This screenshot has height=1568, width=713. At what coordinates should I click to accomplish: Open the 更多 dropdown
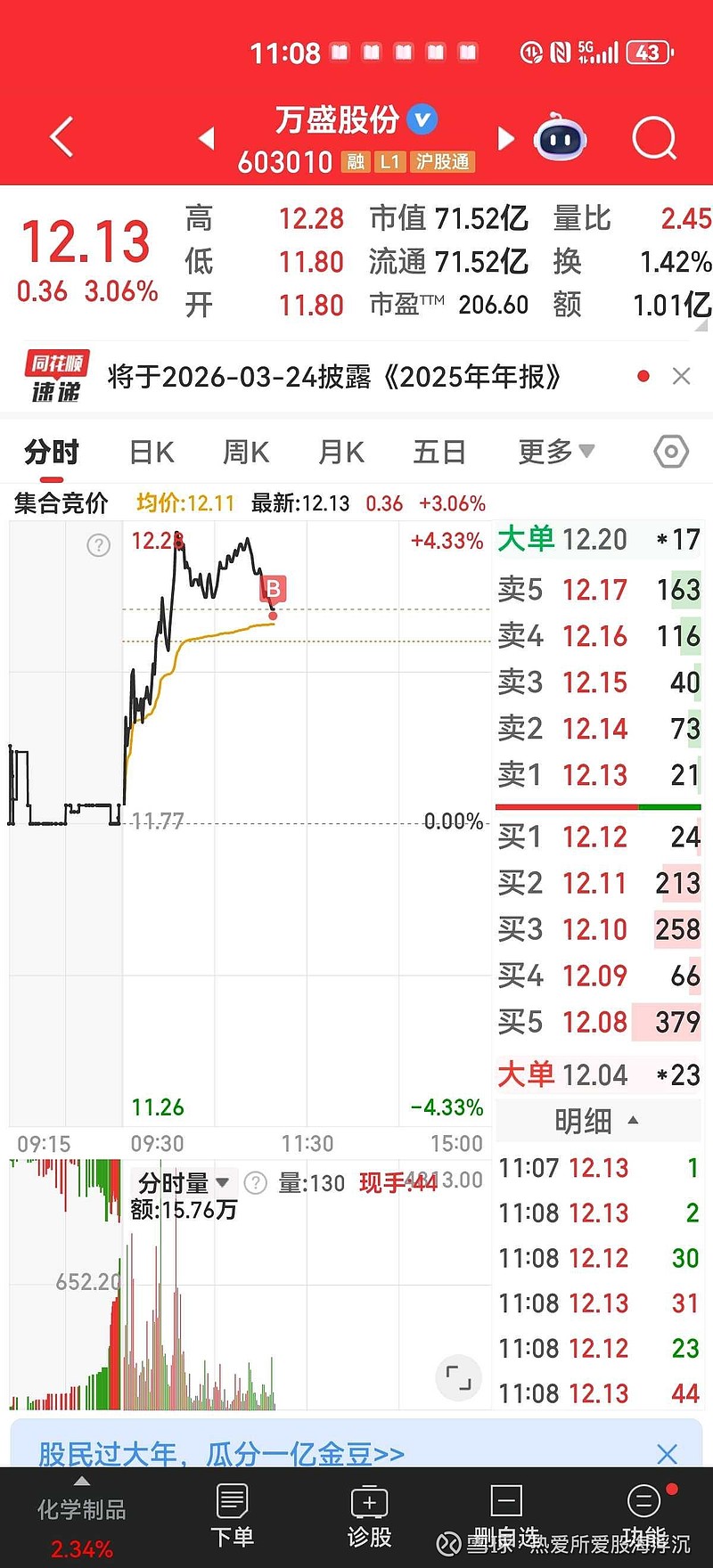coord(553,452)
